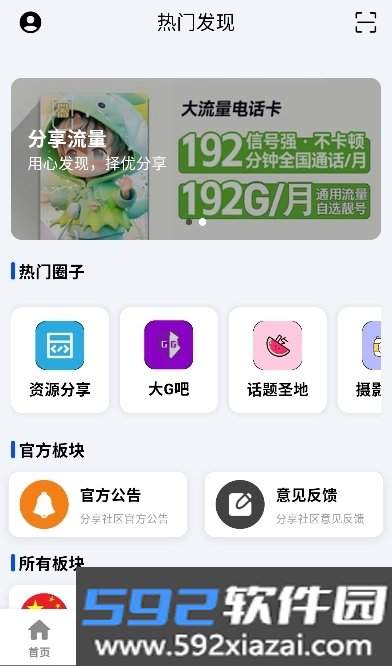Open the 话题圣地 circle
Image resolution: width=392 pixels, height=666 pixels.
click(278, 360)
